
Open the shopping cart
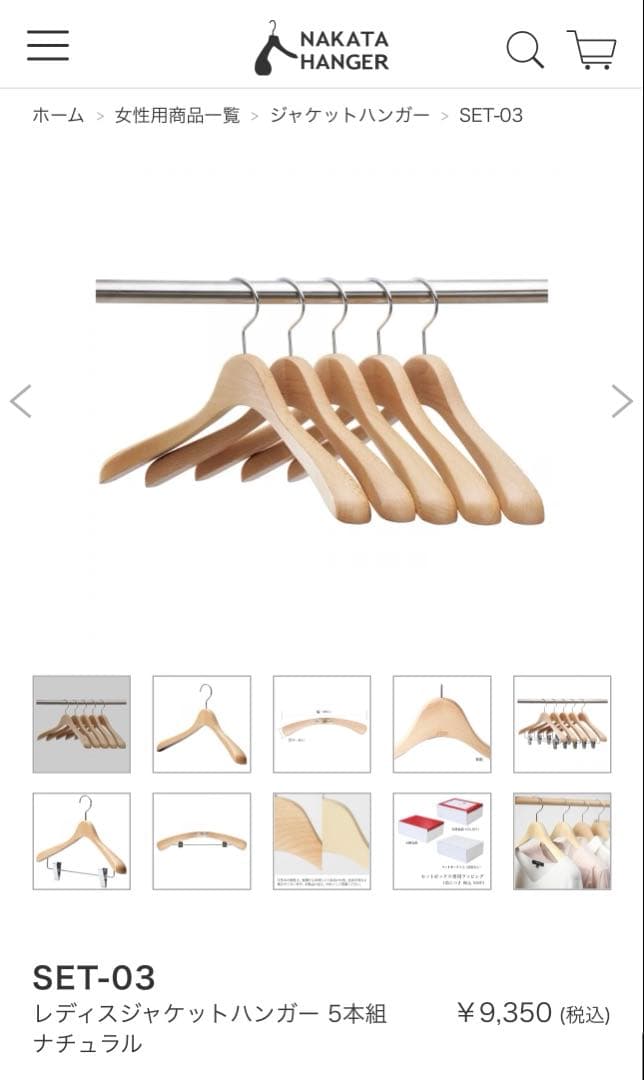(x=591, y=48)
